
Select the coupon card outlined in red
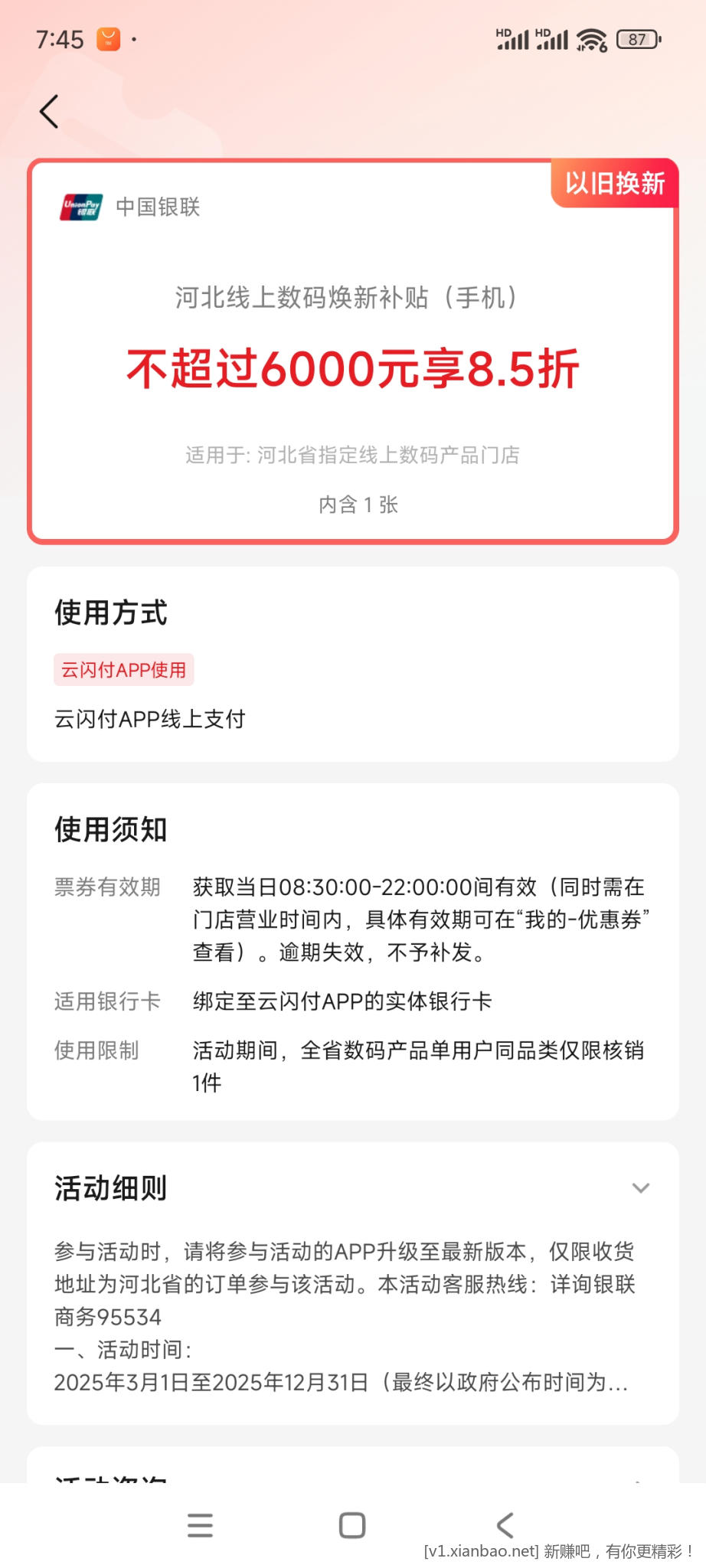click(x=352, y=348)
